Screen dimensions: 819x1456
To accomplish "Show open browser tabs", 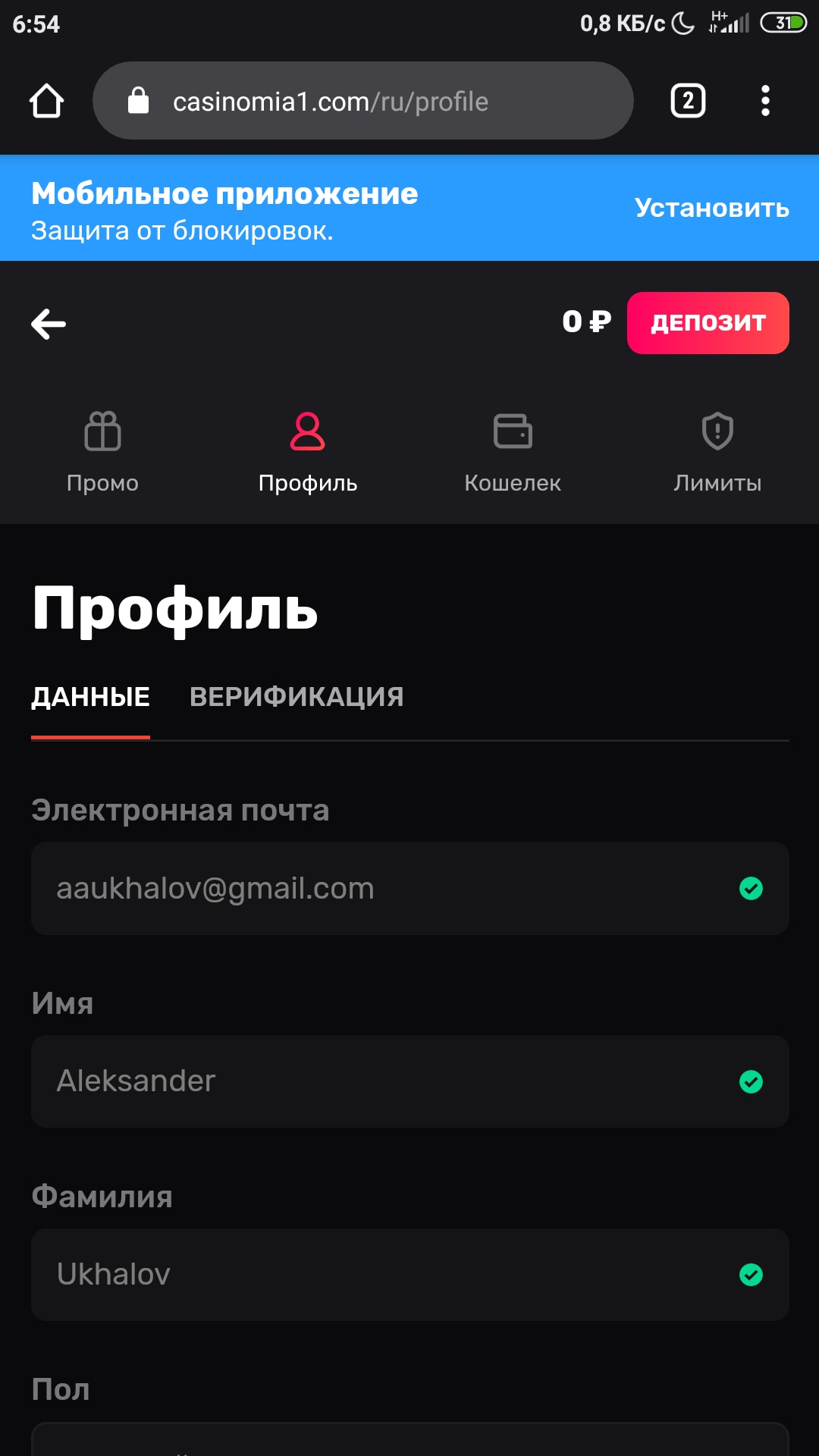I will coord(688,101).
